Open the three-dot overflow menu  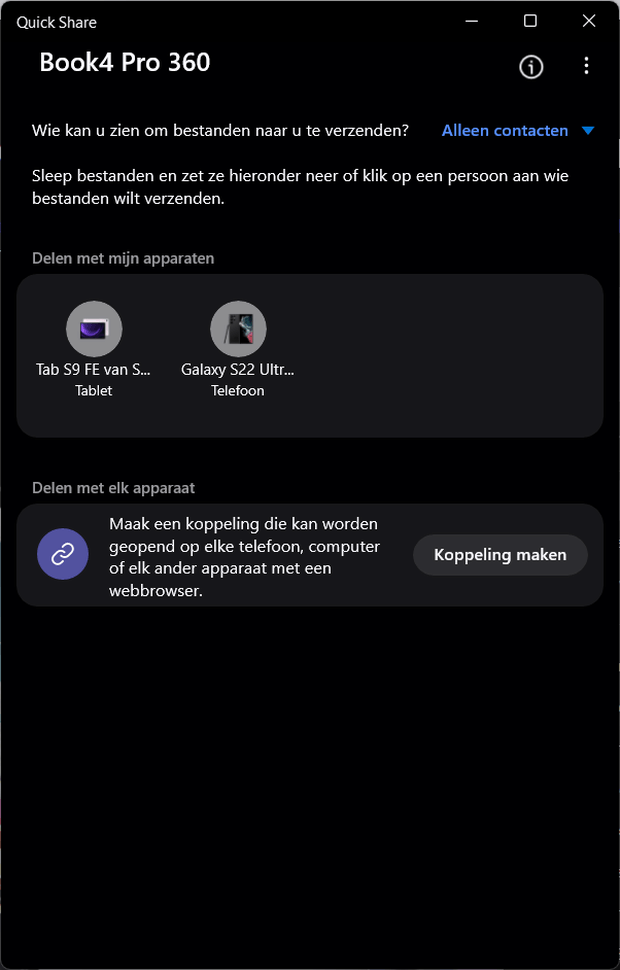click(586, 66)
